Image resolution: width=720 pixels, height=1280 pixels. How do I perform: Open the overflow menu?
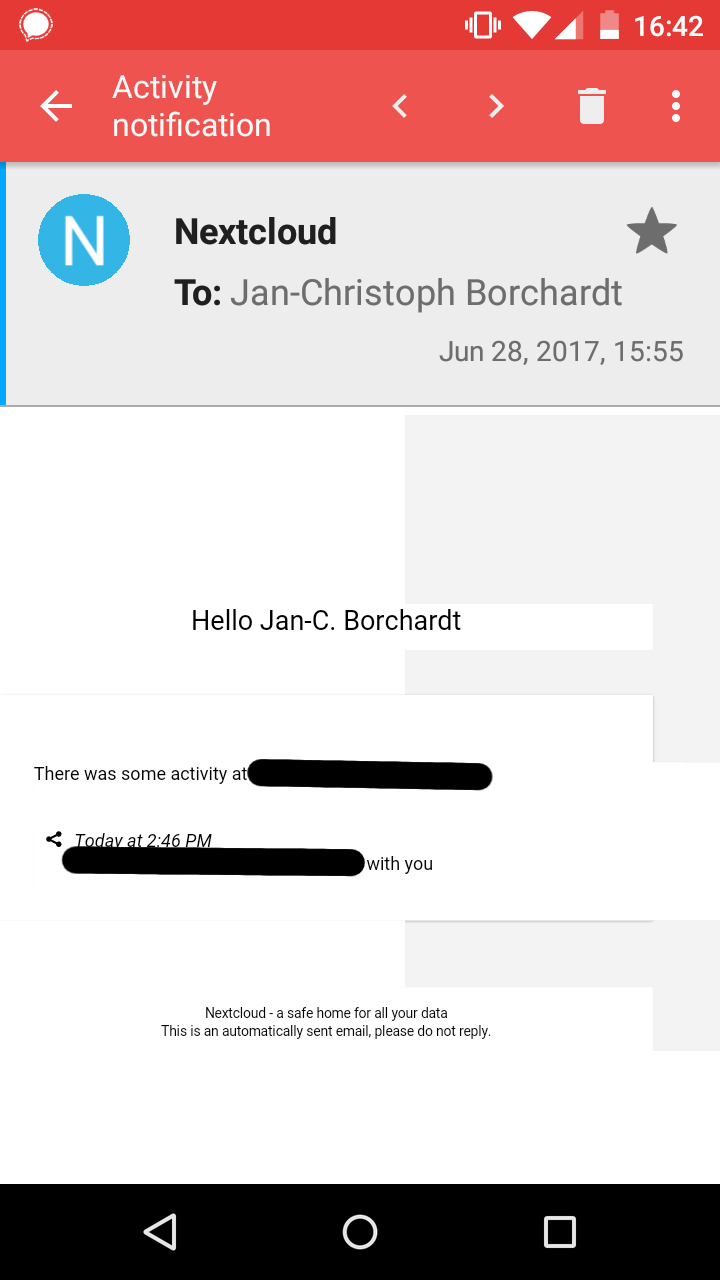point(676,106)
